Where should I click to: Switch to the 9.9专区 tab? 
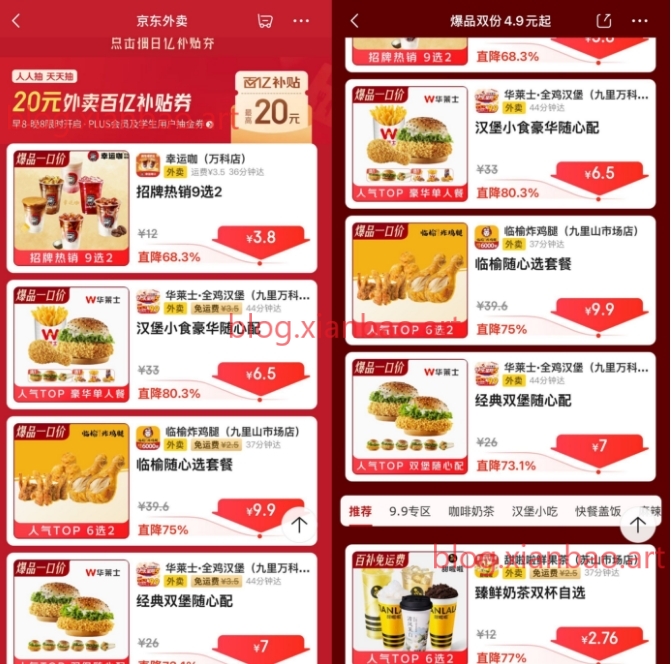click(x=409, y=511)
